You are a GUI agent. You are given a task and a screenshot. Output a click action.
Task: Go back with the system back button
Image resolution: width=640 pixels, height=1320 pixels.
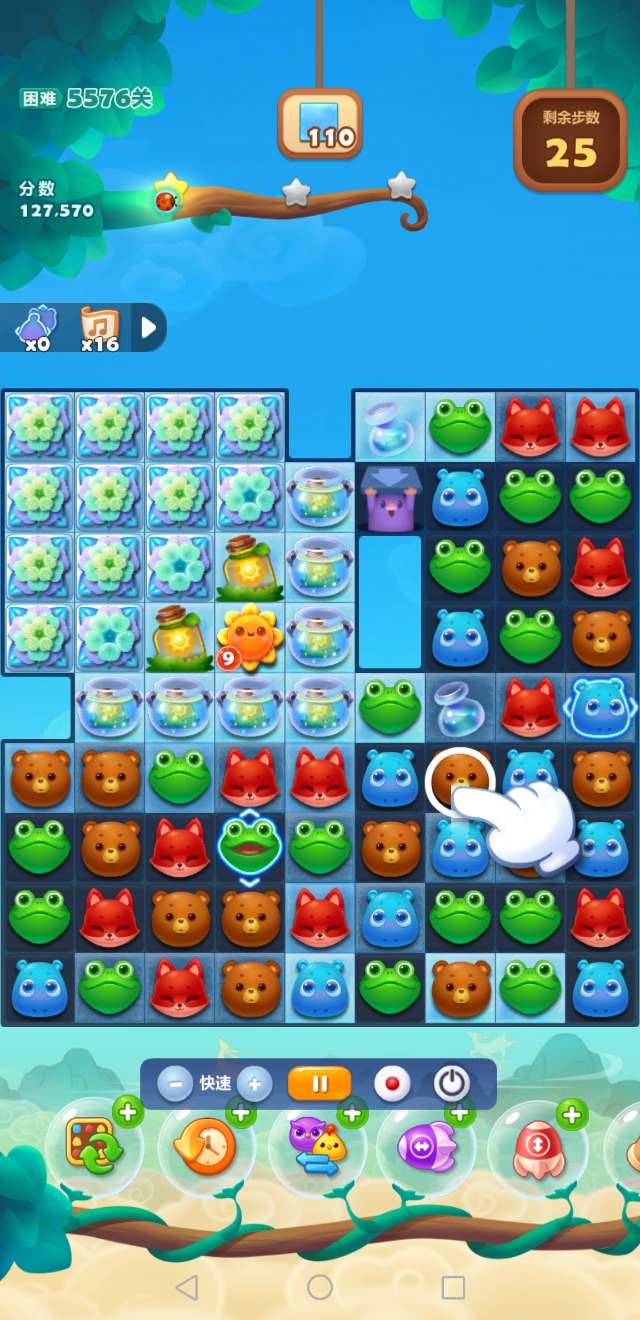186,1287
